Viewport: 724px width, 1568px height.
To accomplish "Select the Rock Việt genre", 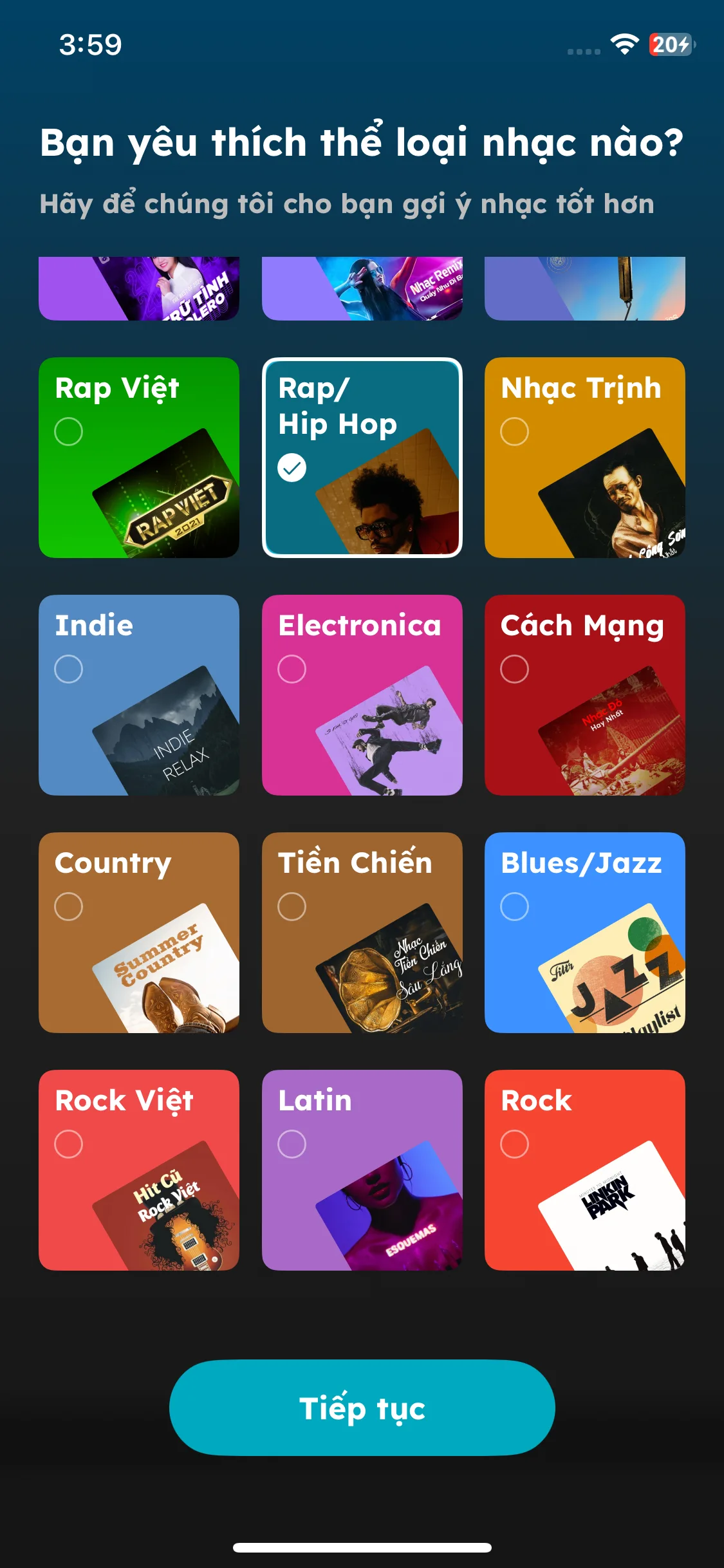I will pos(138,1170).
